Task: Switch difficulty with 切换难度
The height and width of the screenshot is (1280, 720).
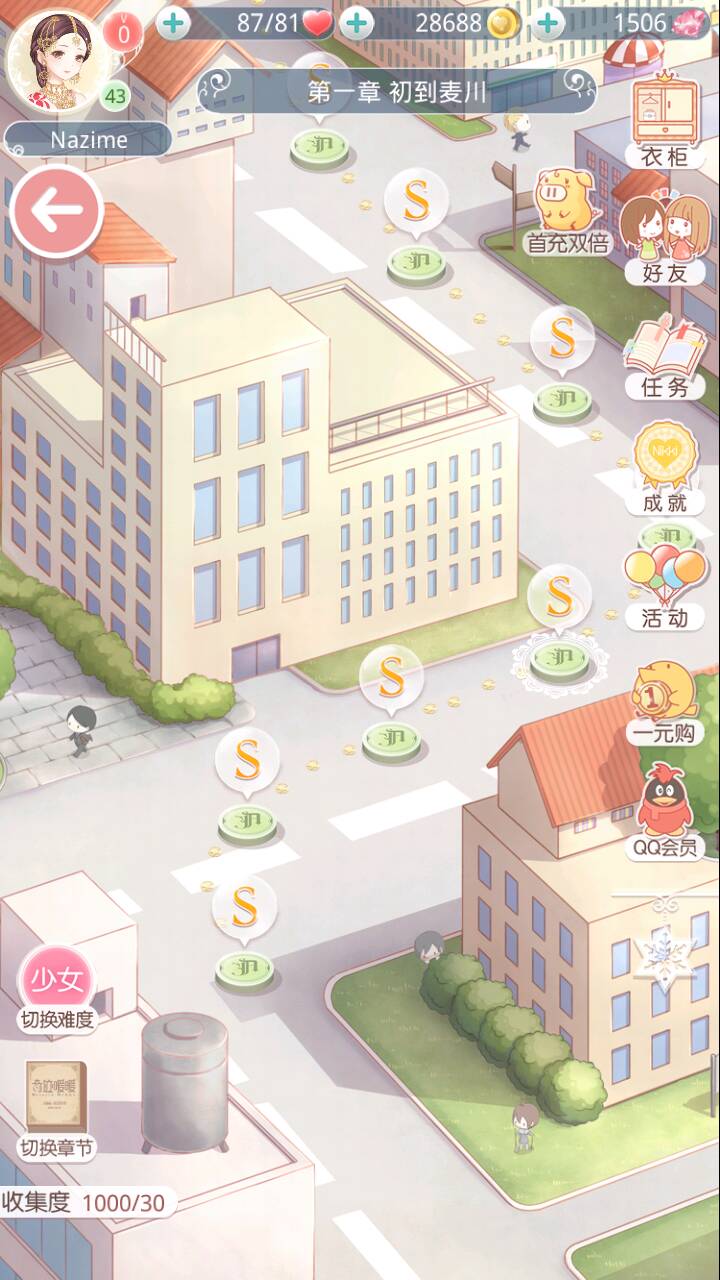Action: click(x=58, y=988)
